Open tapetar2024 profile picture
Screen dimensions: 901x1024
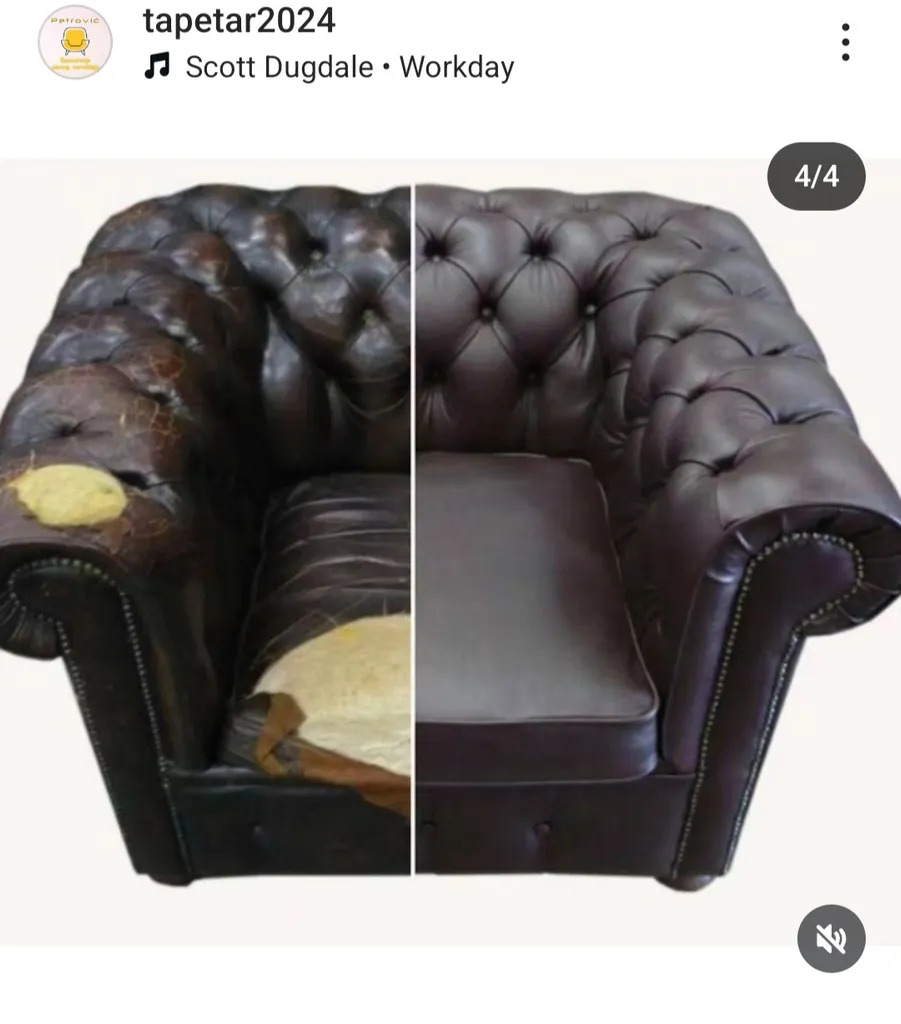75,41
